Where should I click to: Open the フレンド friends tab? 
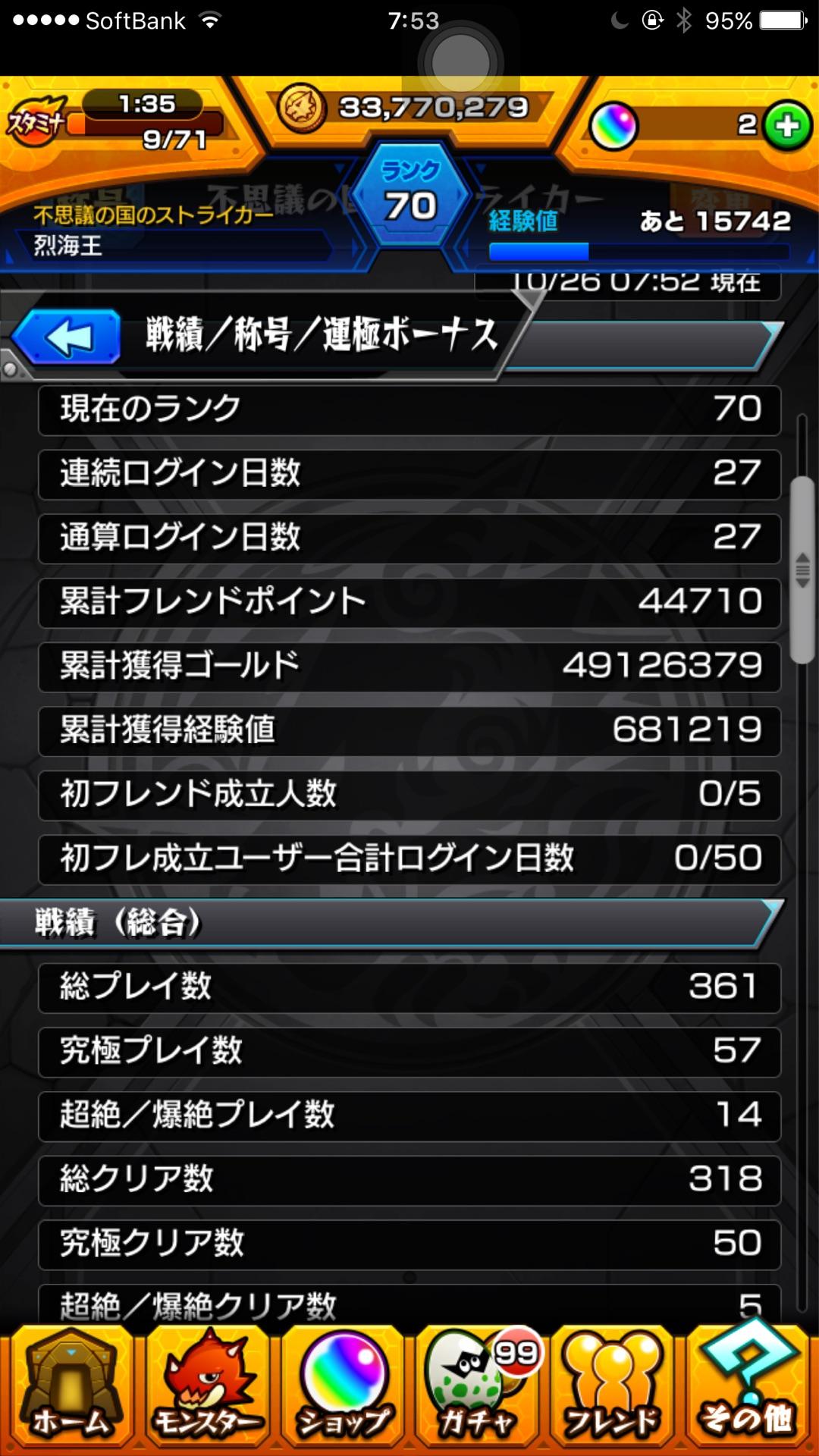tap(613, 1388)
